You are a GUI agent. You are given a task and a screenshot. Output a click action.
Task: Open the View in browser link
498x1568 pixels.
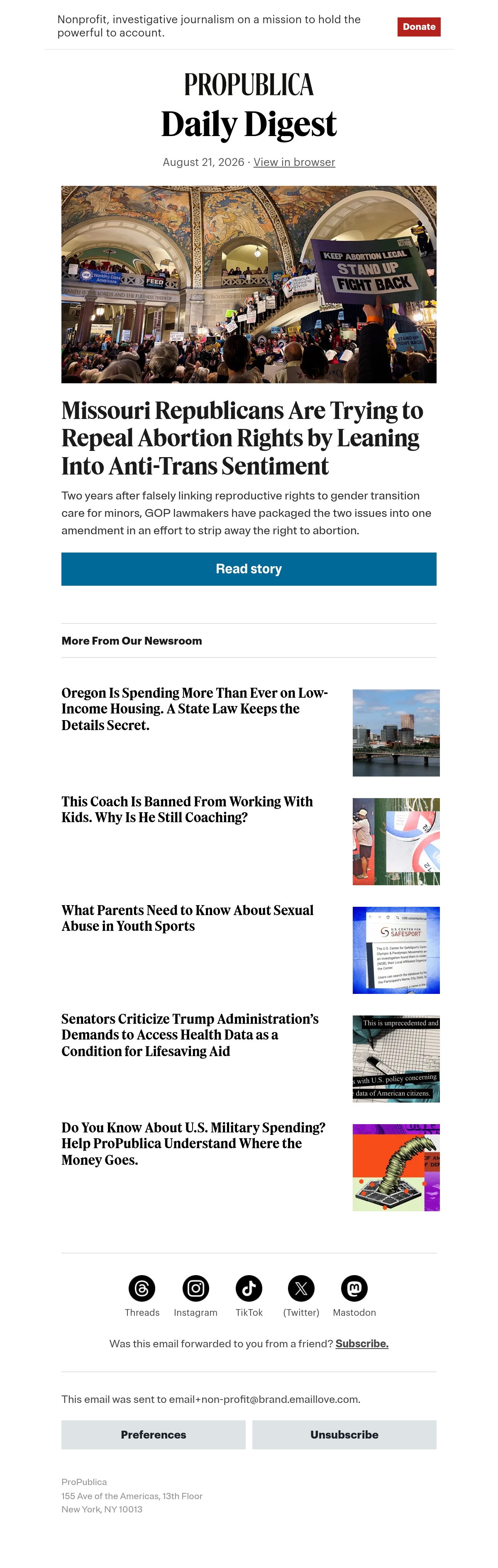point(294,162)
